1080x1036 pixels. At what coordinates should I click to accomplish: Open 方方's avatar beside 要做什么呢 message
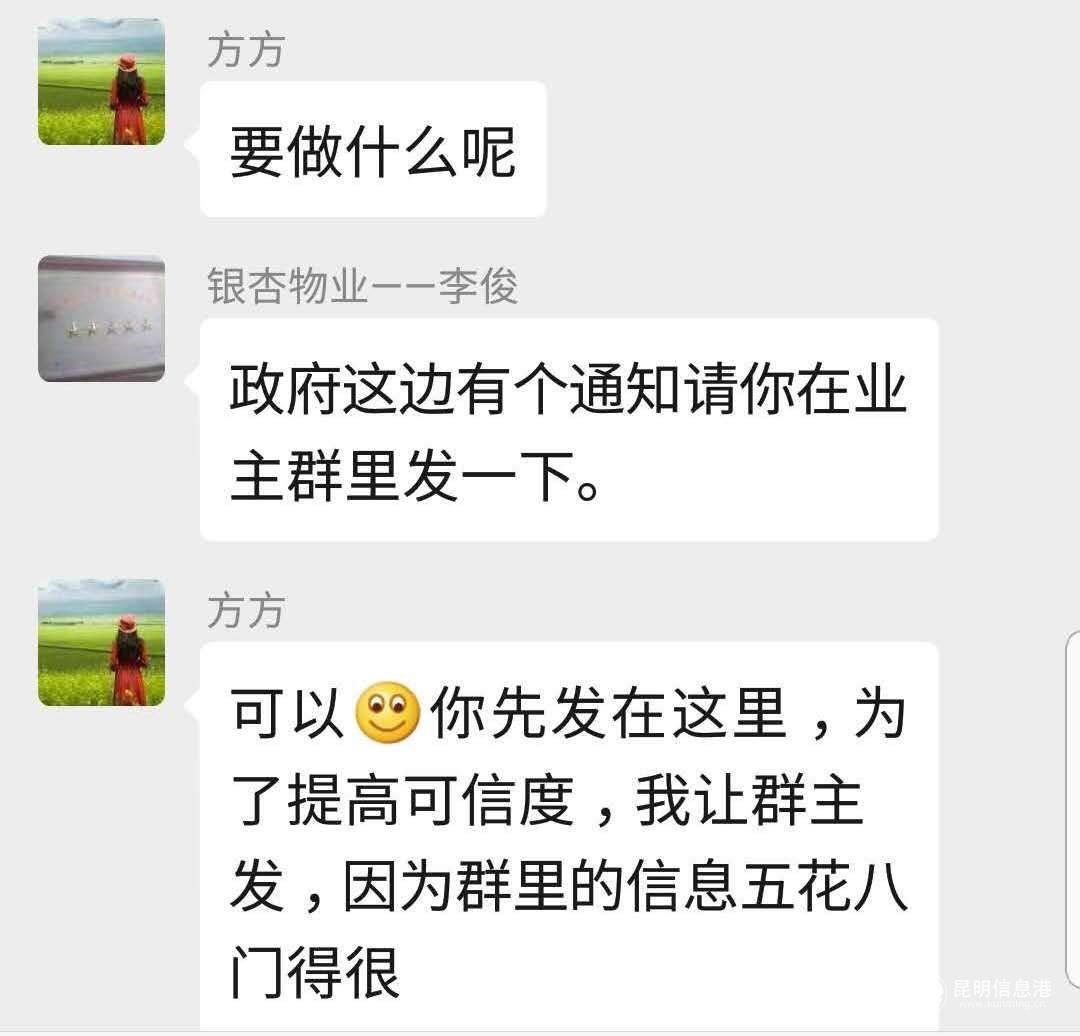tap(101, 82)
